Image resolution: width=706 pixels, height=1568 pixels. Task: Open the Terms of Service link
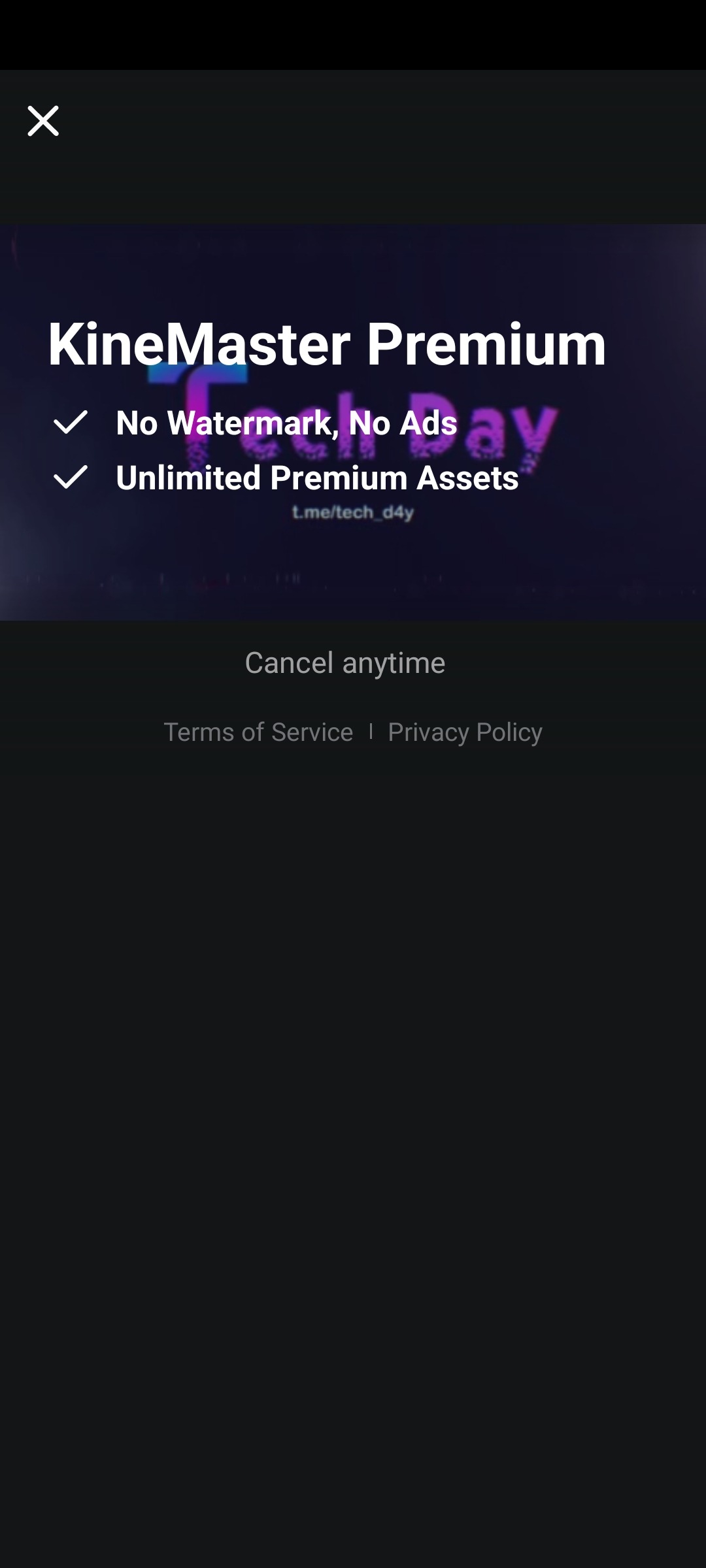click(x=258, y=732)
